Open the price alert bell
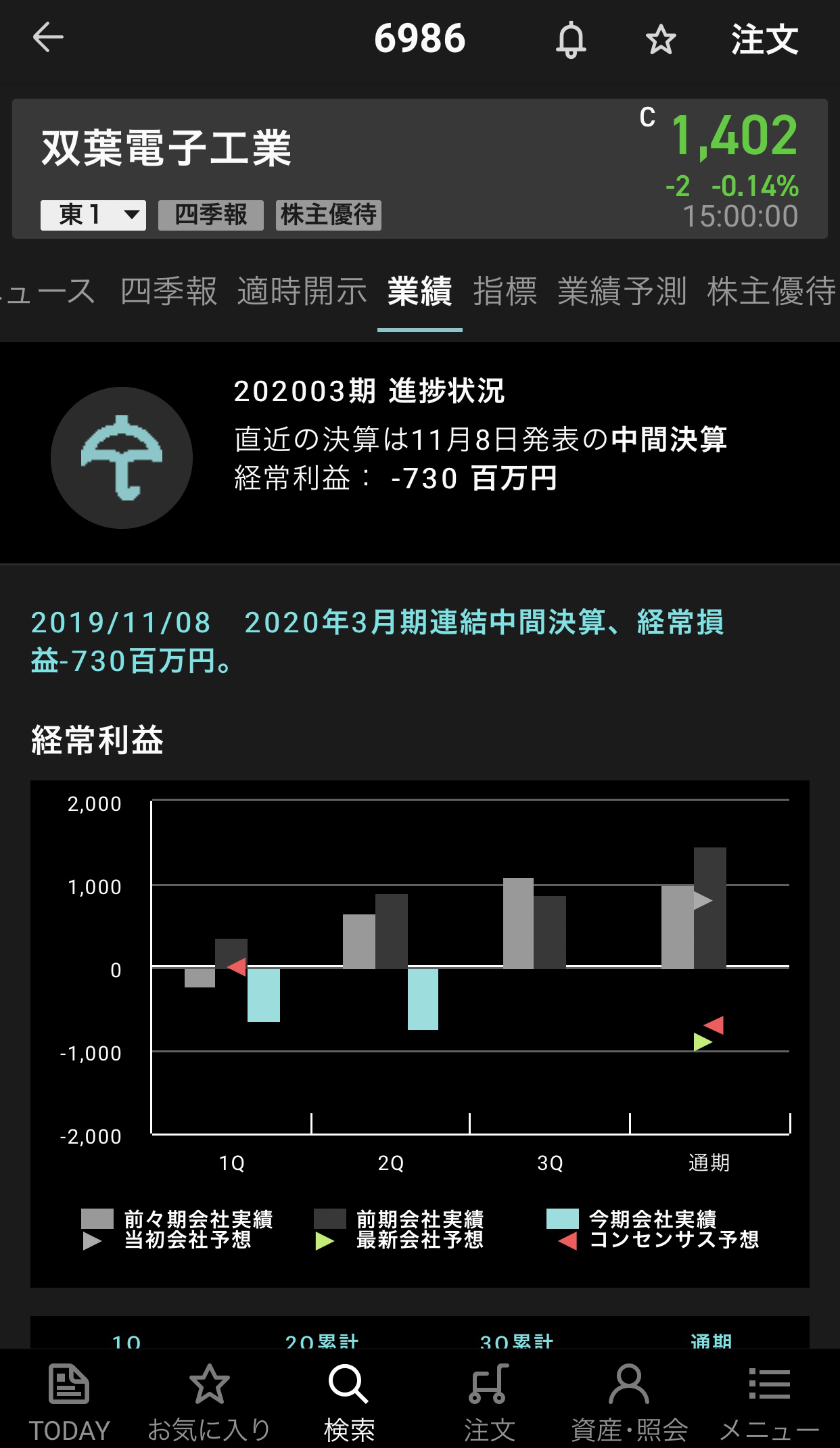This screenshot has width=840, height=1448. [571, 39]
